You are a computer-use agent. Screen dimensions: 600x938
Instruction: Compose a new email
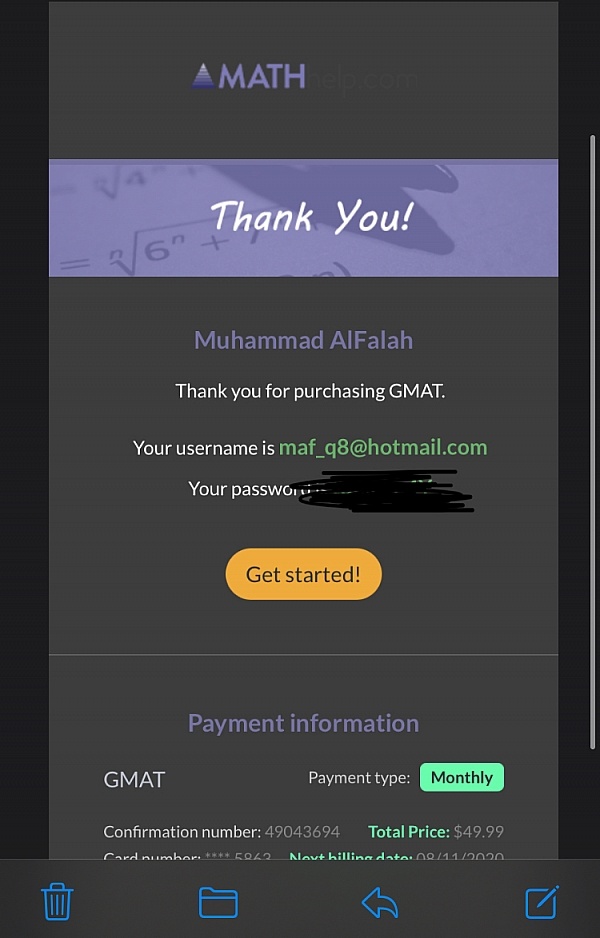pos(542,901)
